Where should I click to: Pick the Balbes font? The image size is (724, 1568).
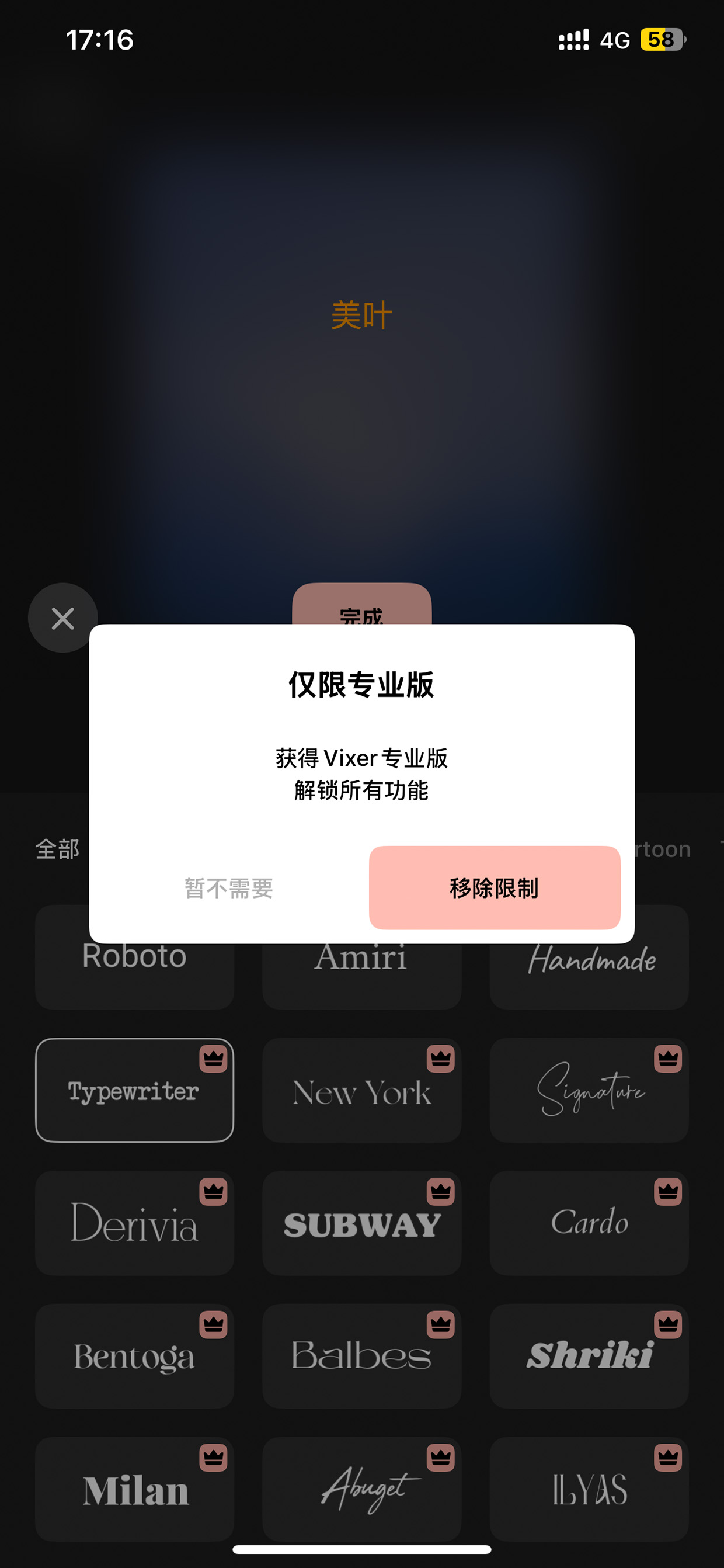pos(362,1356)
